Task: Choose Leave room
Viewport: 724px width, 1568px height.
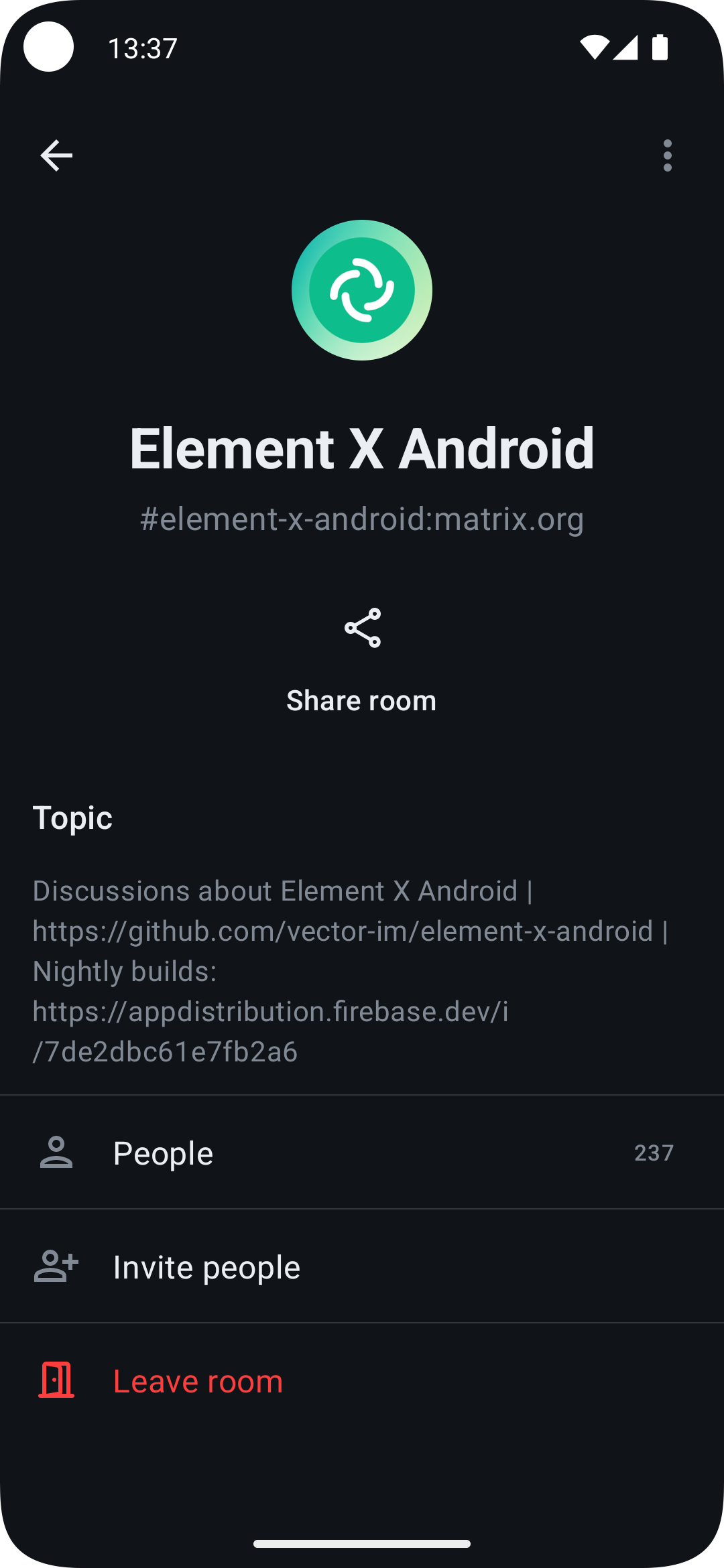Action: pyautogui.click(x=362, y=1380)
